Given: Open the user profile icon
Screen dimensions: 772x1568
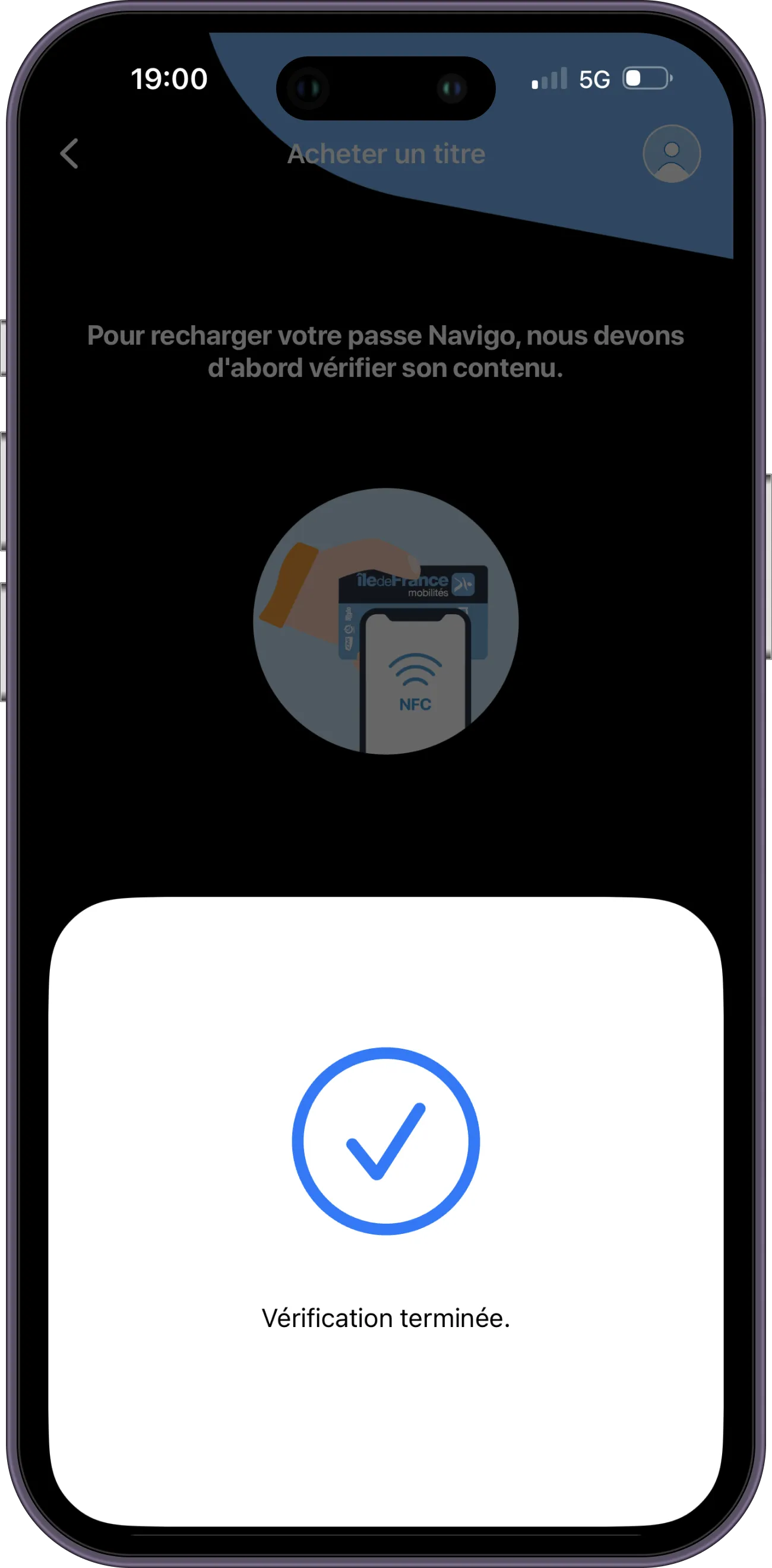Looking at the screenshot, I should click(672, 154).
